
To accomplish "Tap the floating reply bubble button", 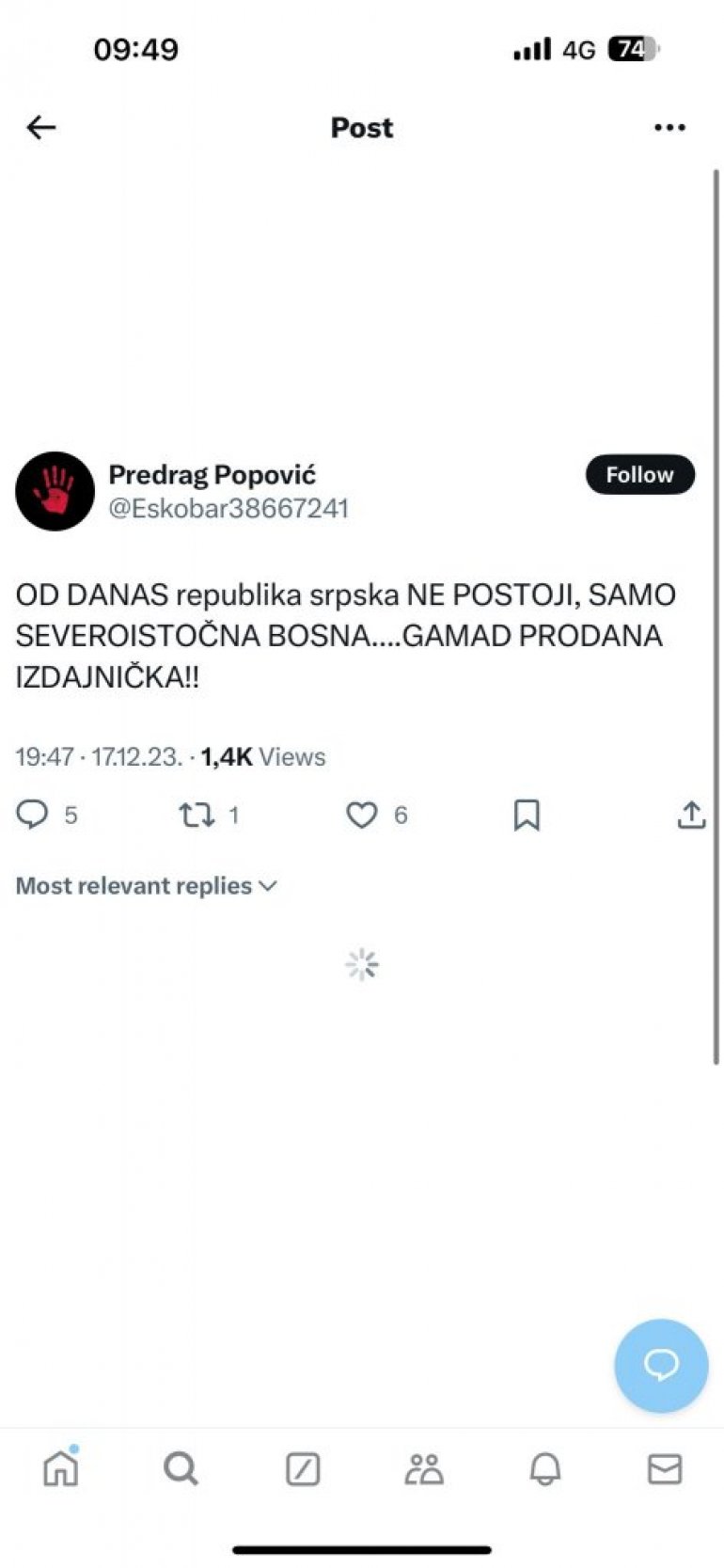I will 661,1365.
